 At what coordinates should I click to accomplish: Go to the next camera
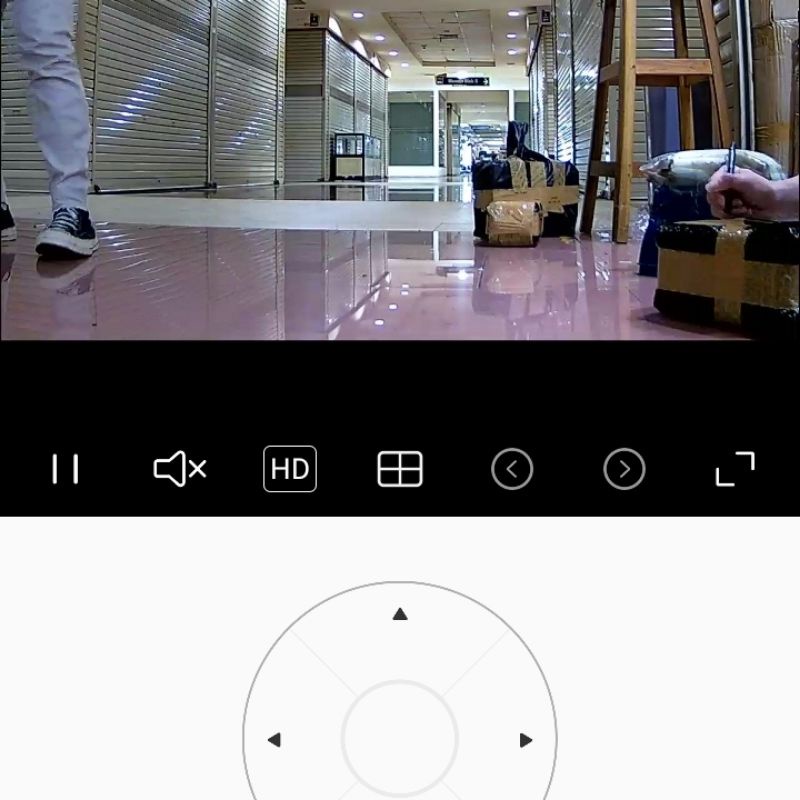click(624, 469)
